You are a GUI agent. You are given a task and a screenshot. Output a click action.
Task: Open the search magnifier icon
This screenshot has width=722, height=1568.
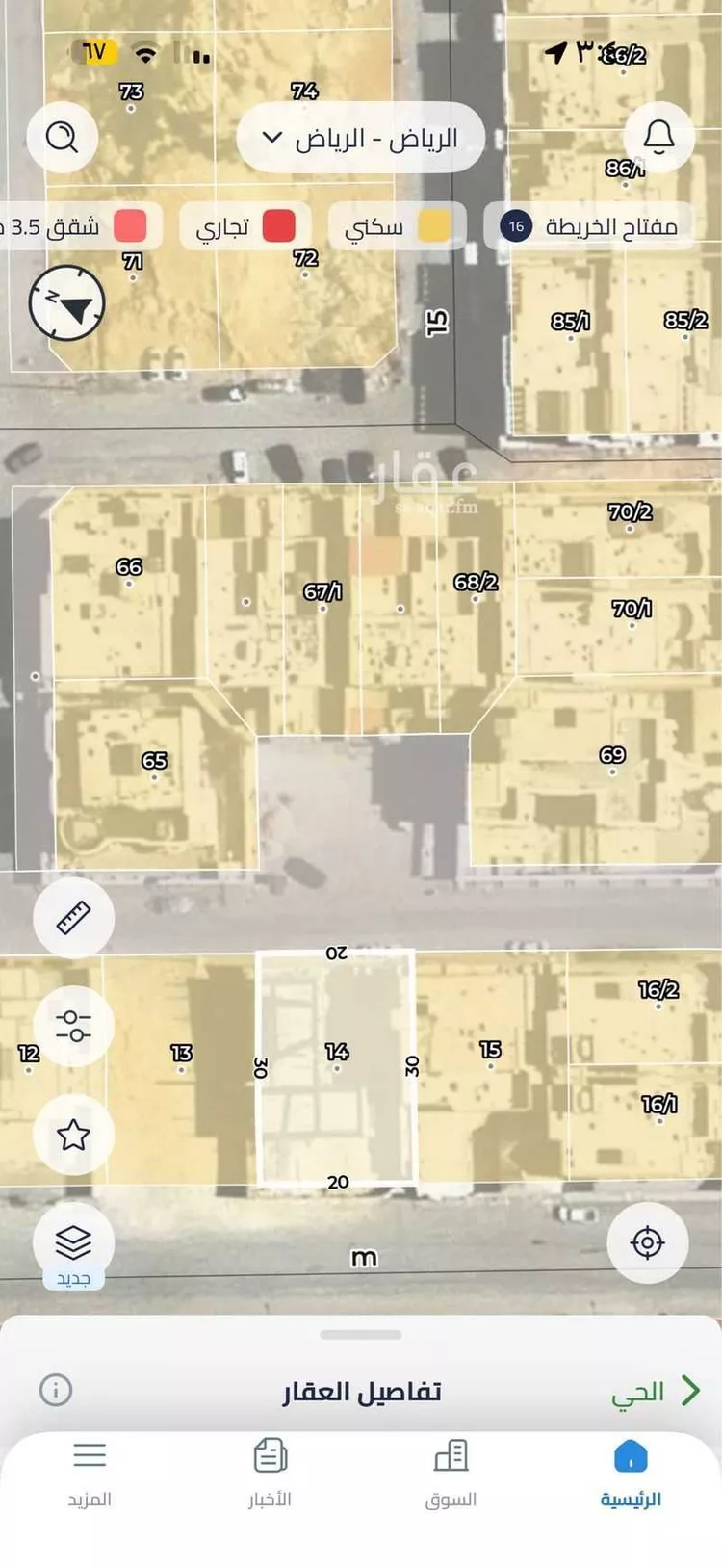[x=63, y=138]
